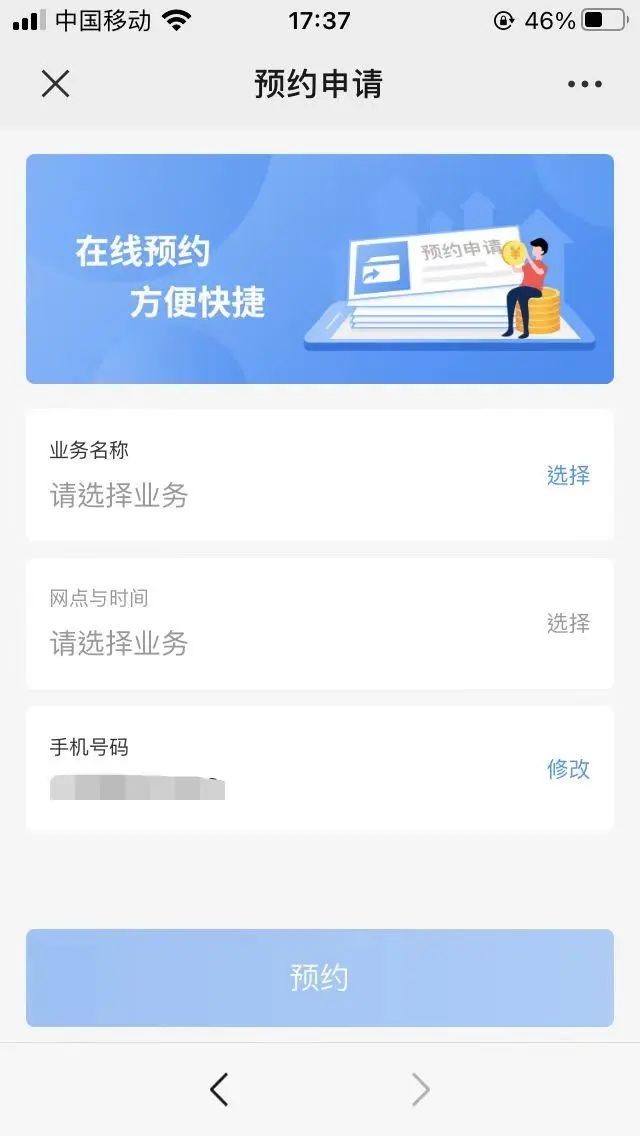Submit the 预约 button
This screenshot has height=1136, width=640.
320,977
